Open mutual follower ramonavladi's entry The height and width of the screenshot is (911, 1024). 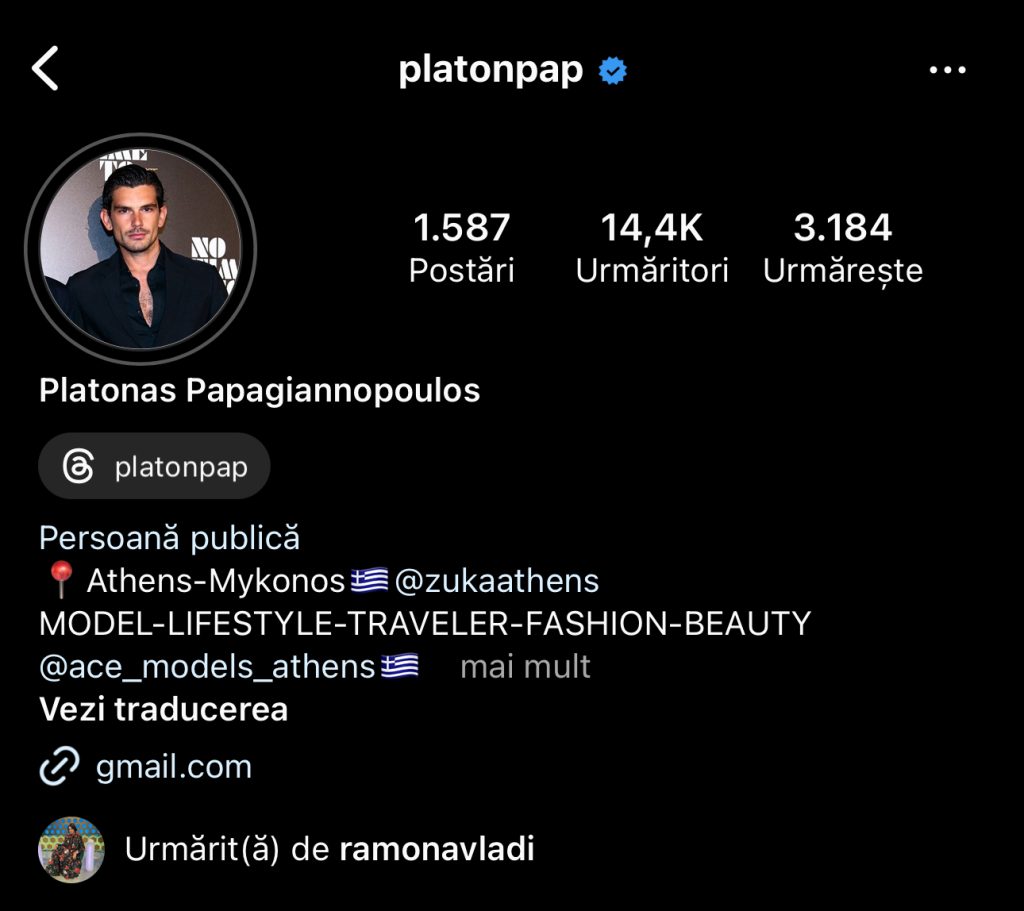437,850
